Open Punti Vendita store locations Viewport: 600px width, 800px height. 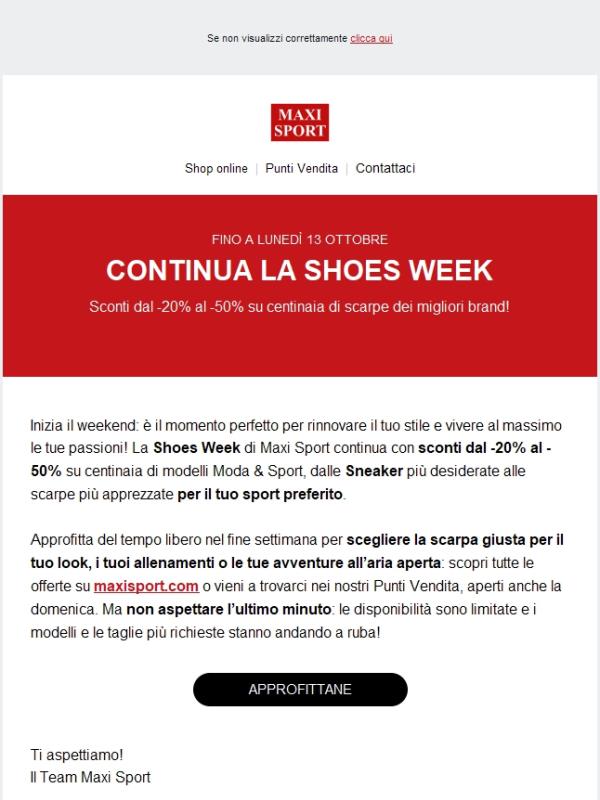point(301,169)
